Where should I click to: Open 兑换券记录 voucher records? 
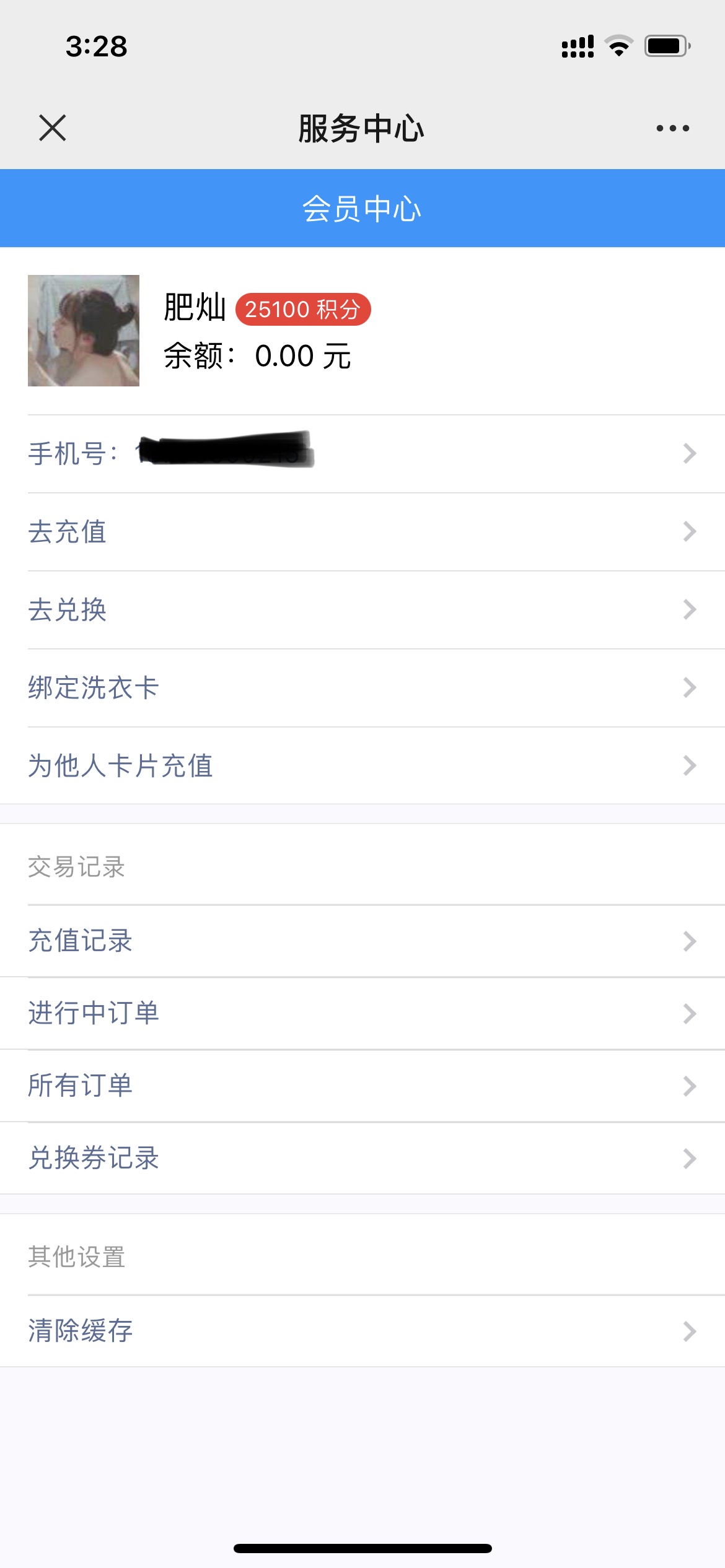click(x=362, y=1159)
